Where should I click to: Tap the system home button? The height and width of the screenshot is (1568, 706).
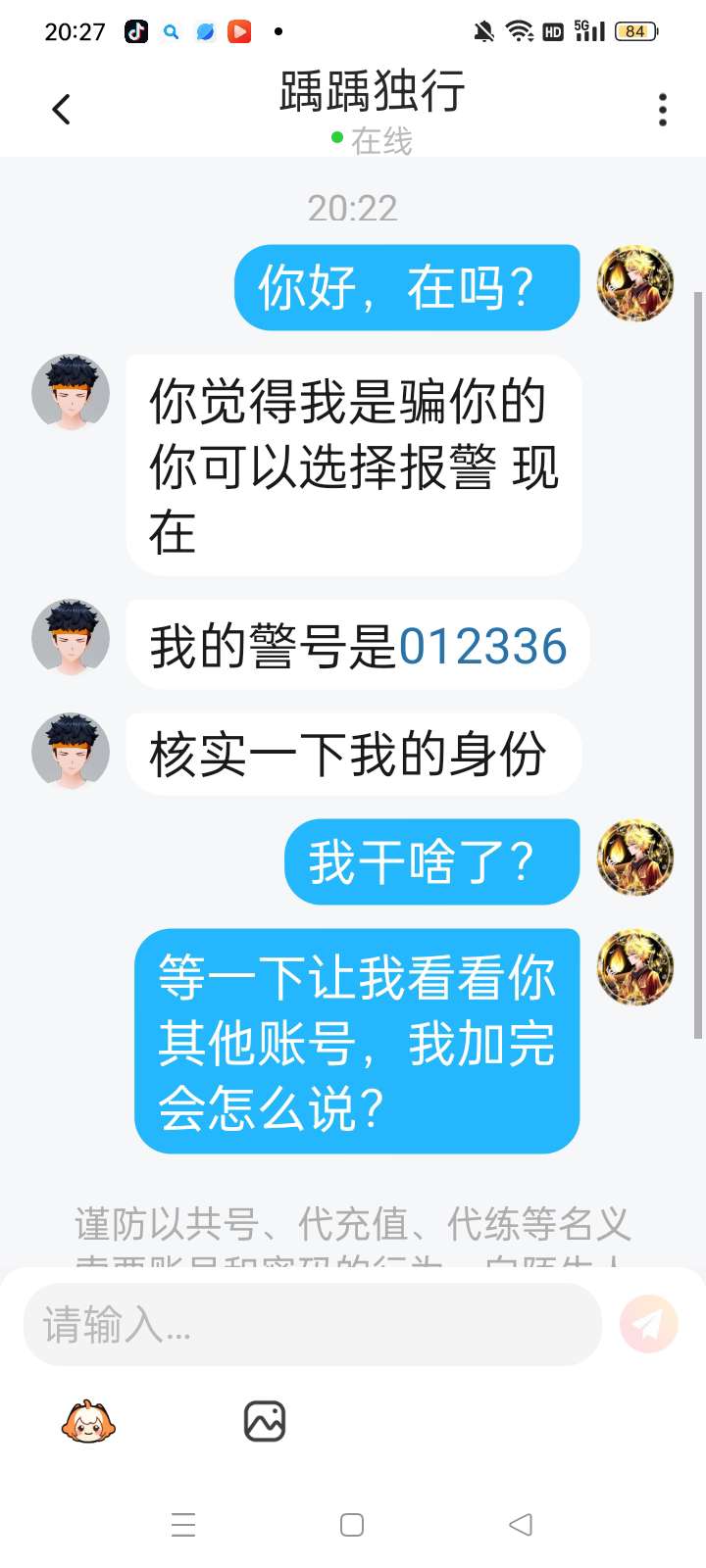coord(352,1525)
